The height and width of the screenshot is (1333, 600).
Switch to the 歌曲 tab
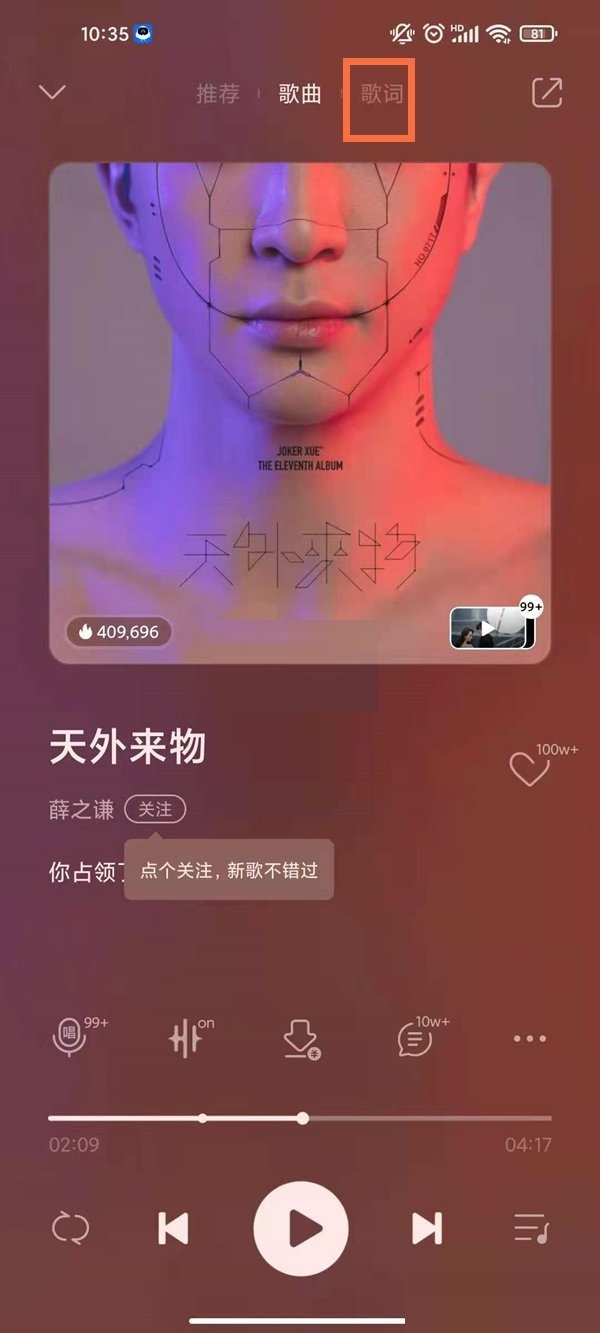[x=300, y=94]
